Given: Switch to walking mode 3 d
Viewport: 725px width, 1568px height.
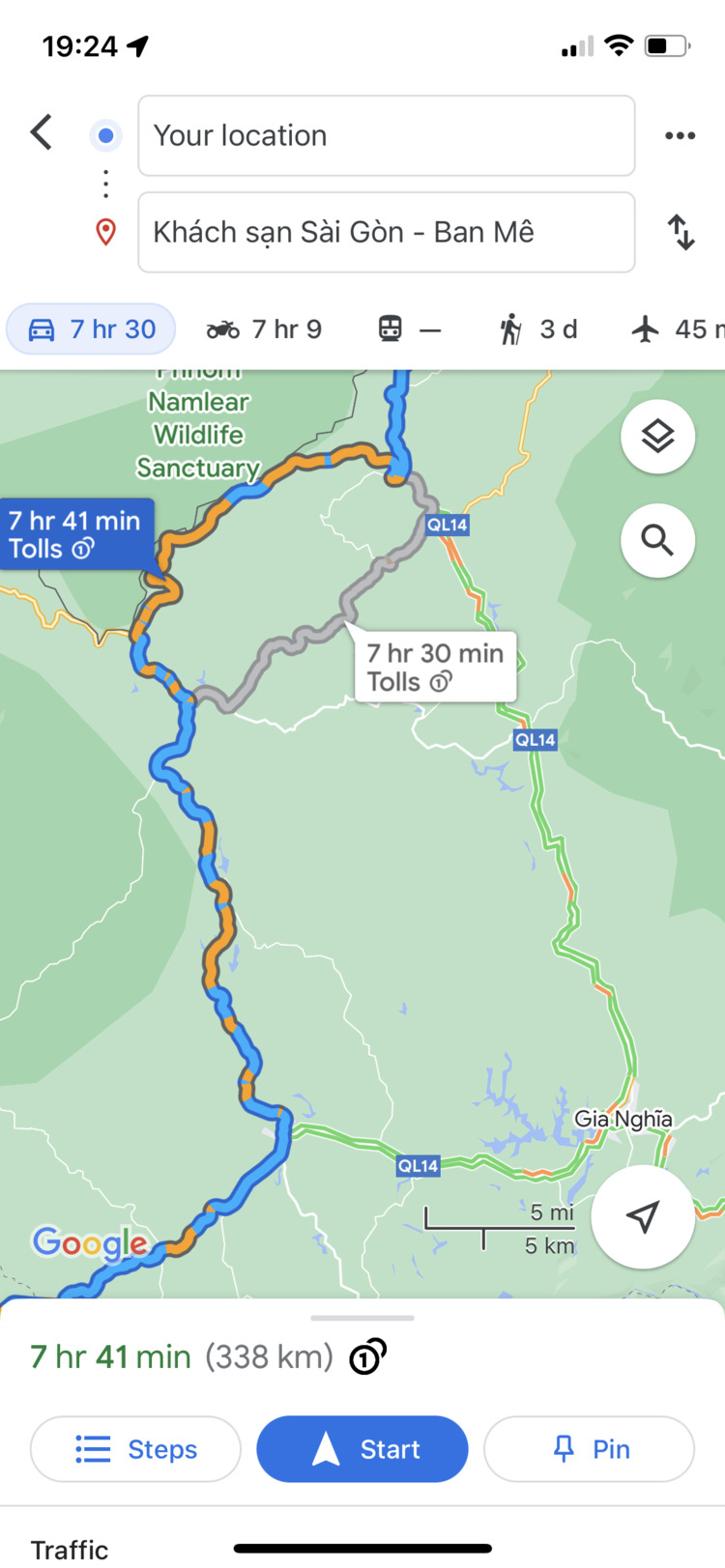Looking at the screenshot, I should pos(538,329).
